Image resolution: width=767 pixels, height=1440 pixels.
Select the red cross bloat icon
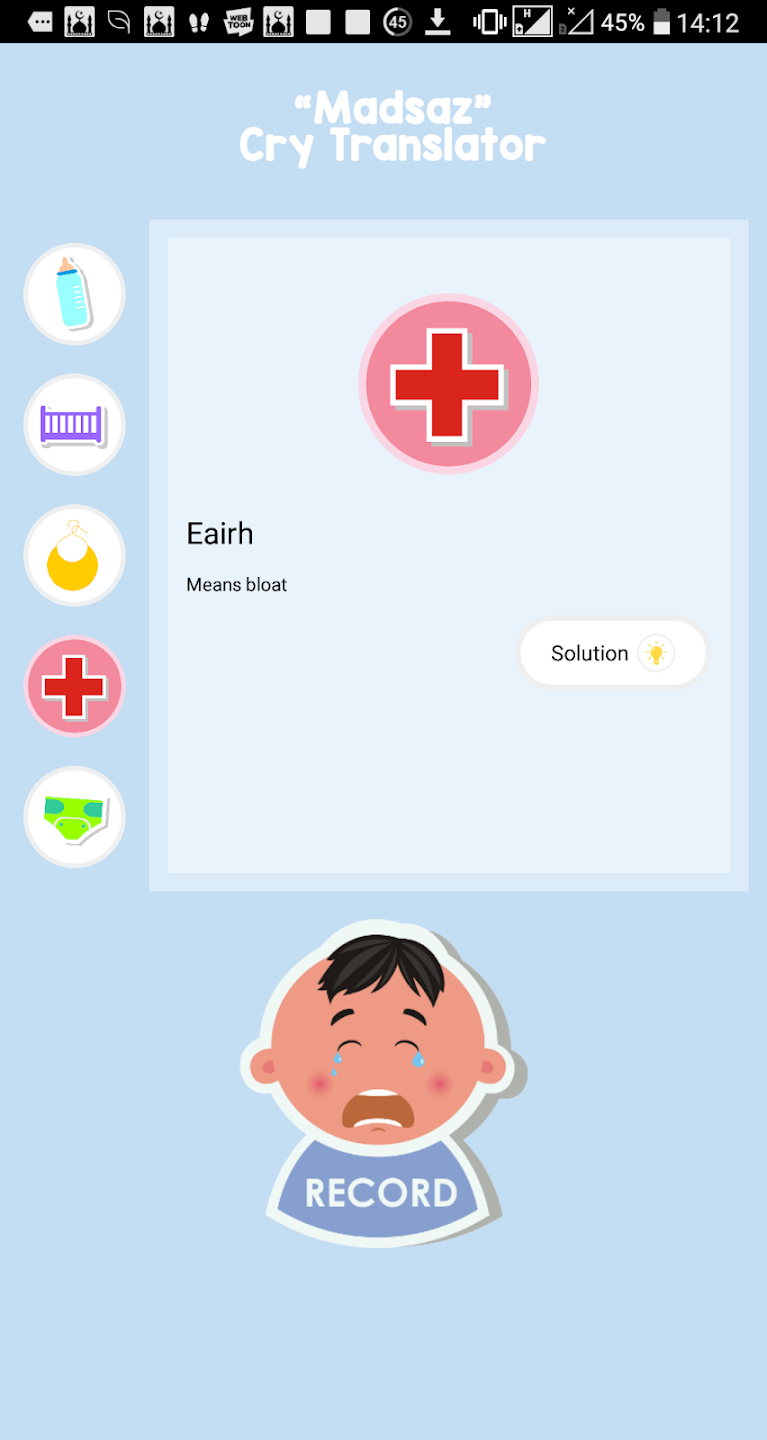[x=74, y=686]
